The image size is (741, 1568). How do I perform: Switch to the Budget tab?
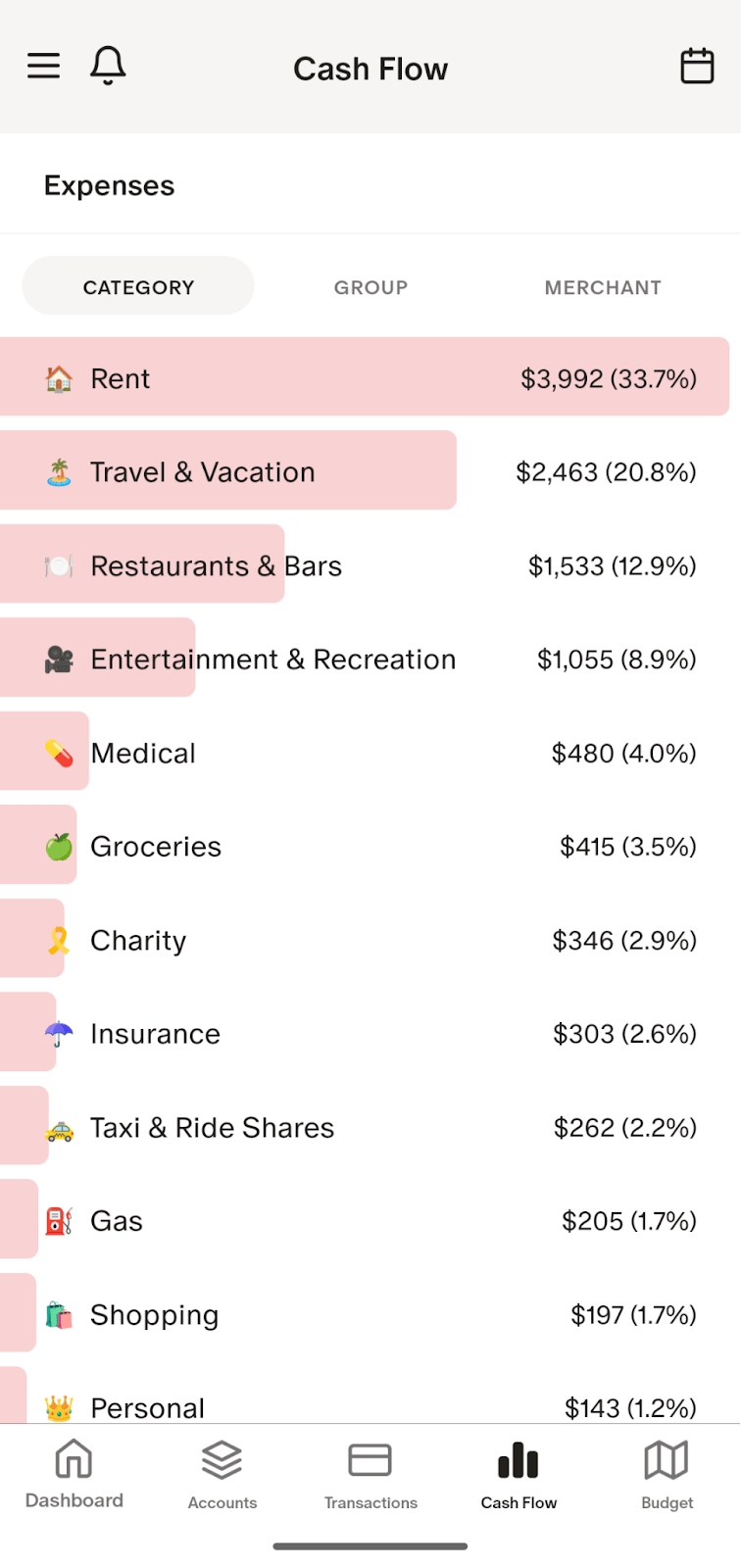pyautogui.click(x=667, y=1475)
